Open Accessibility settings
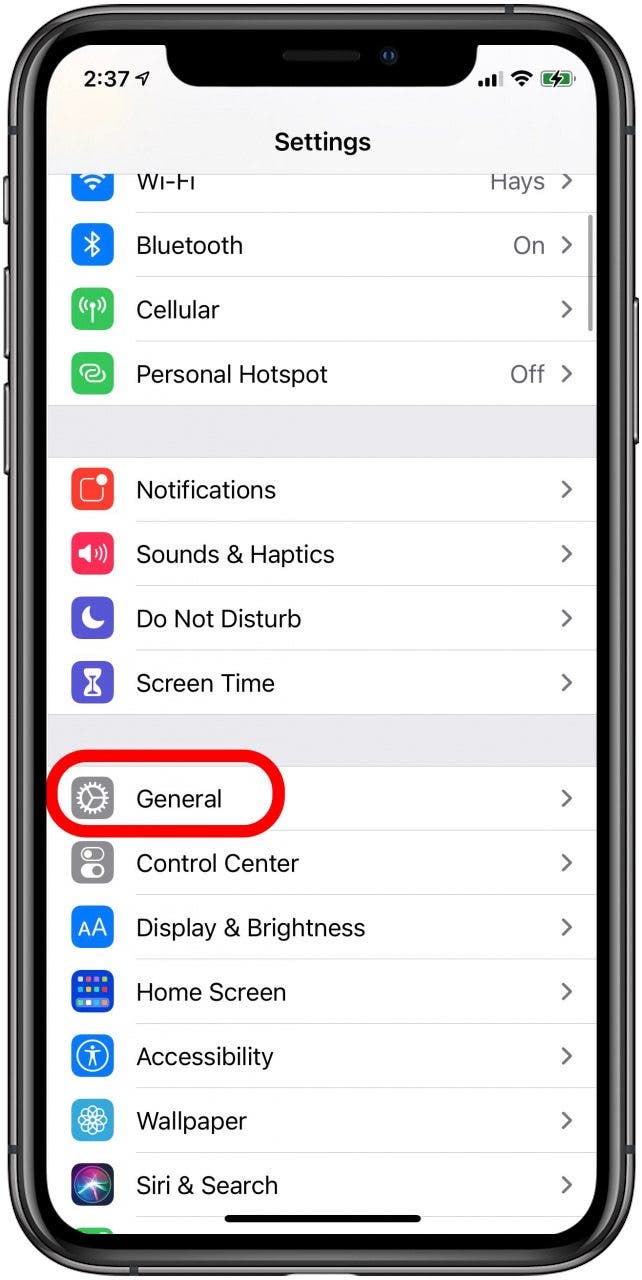Image resolution: width=642 pixels, height=1280 pixels. (x=320, y=1057)
